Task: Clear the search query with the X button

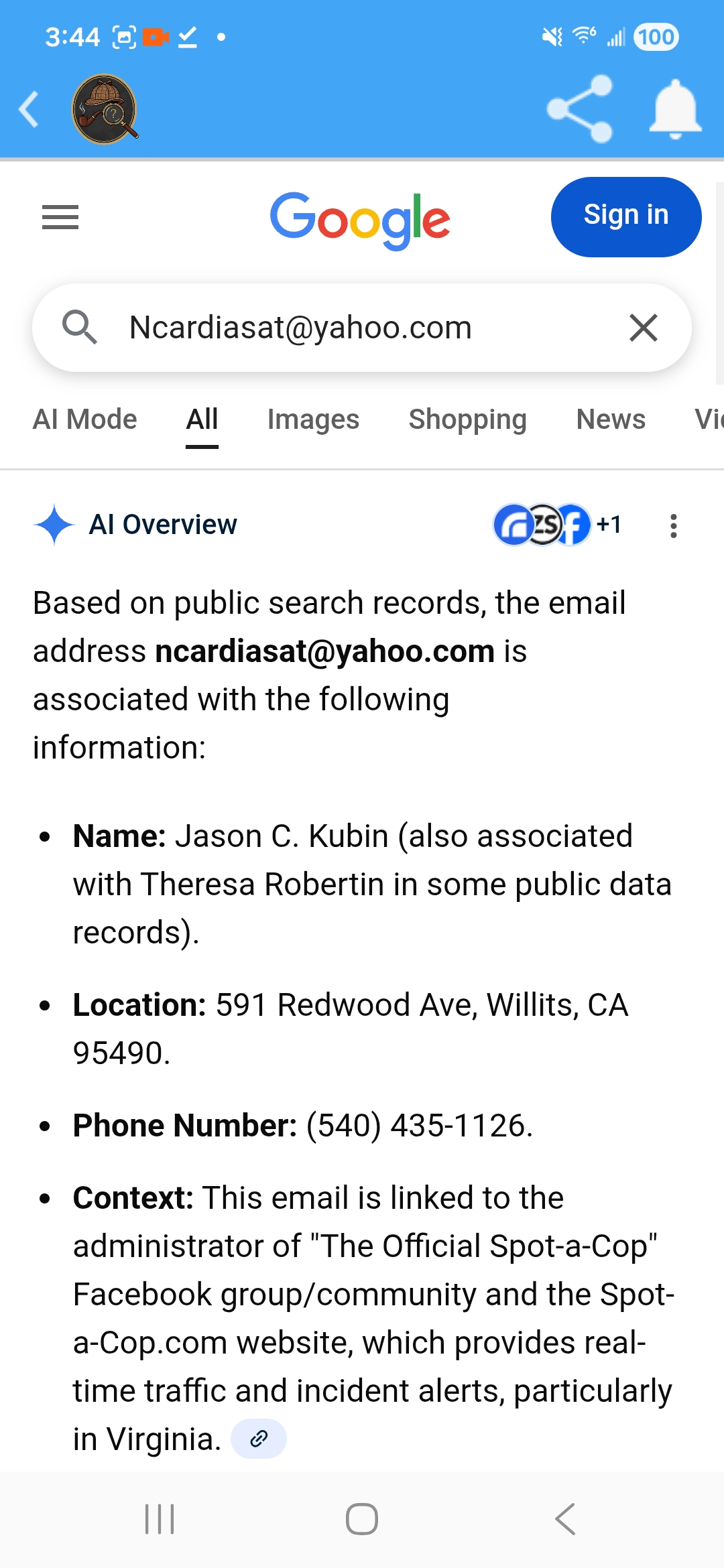Action: [x=643, y=328]
